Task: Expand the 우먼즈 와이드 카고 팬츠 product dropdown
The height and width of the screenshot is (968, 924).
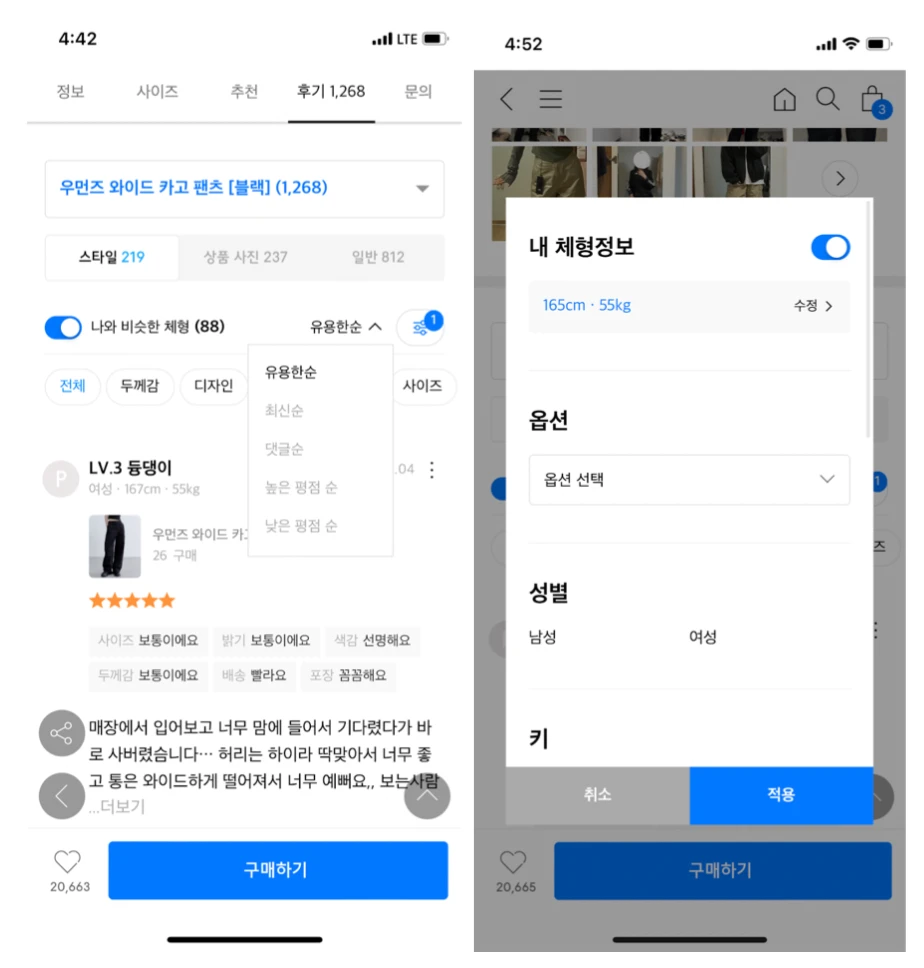Action: tap(422, 189)
